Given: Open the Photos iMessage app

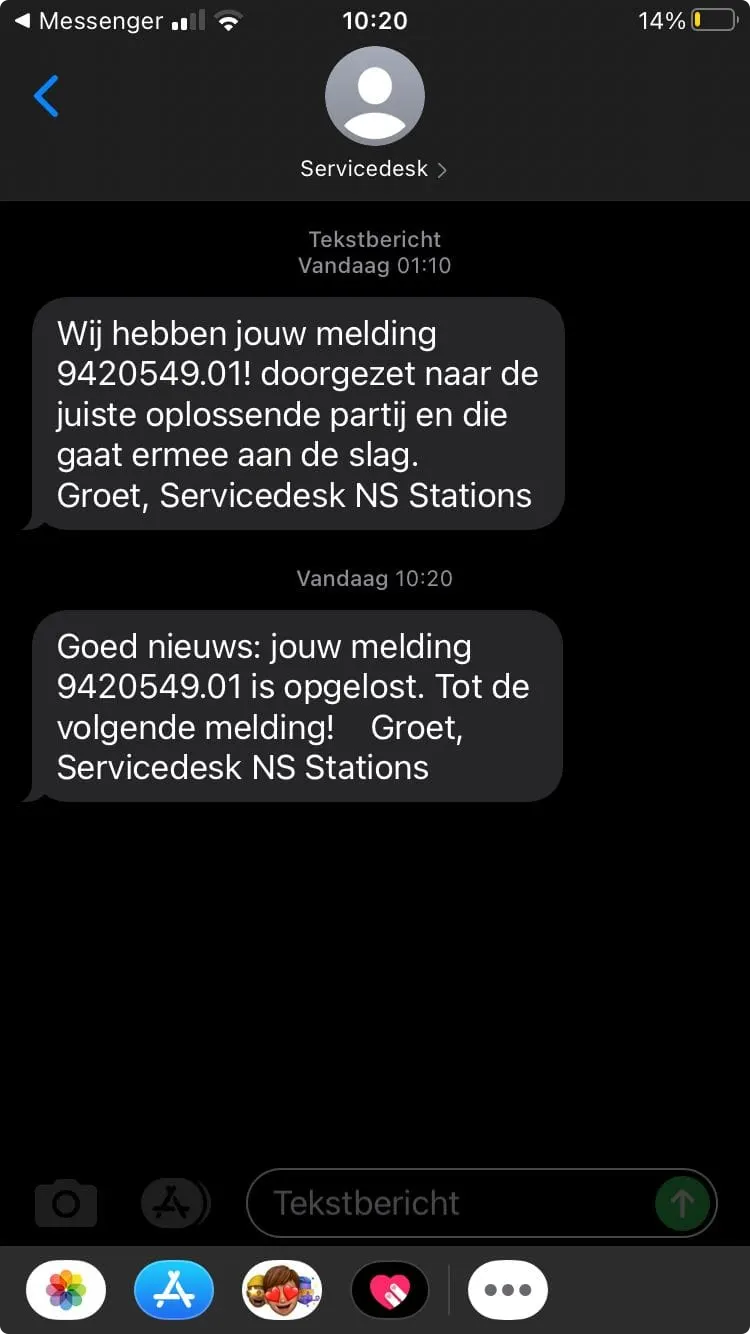Looking at the screenshot, I should click(67, 1291).
